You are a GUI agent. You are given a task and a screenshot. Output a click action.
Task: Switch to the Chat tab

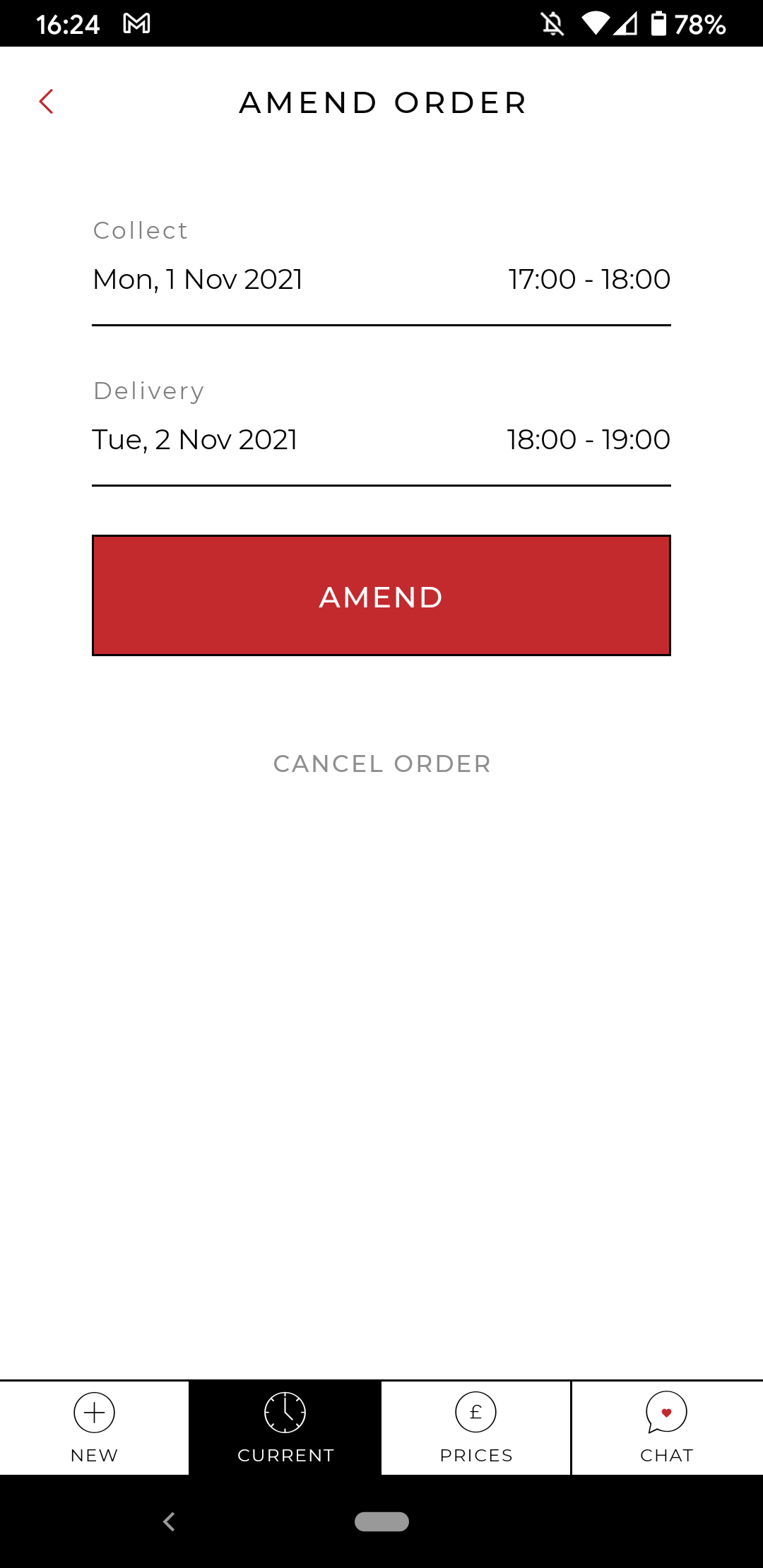point(667,1427)
